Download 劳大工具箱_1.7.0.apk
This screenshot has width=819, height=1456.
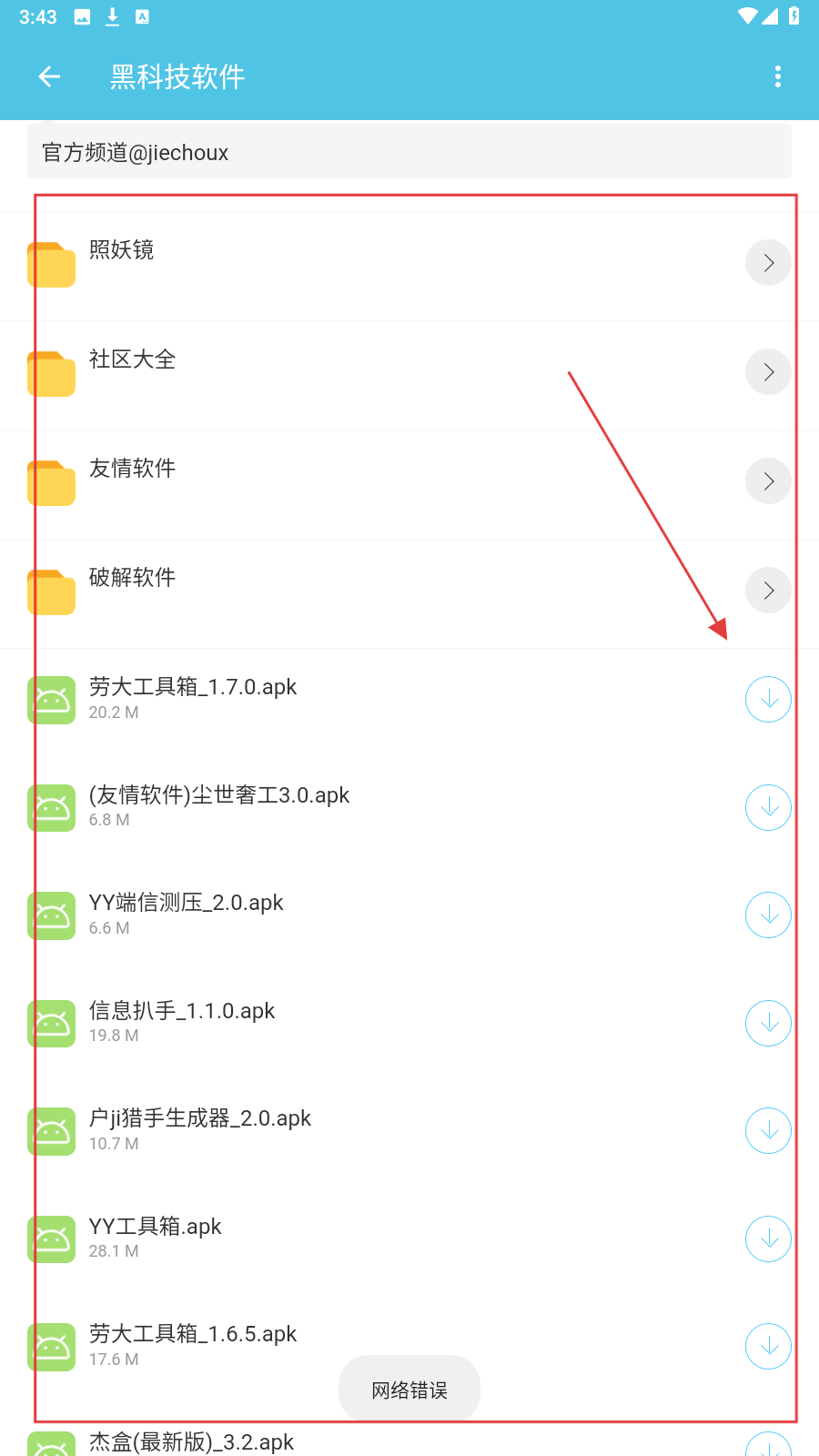(768, 699)
